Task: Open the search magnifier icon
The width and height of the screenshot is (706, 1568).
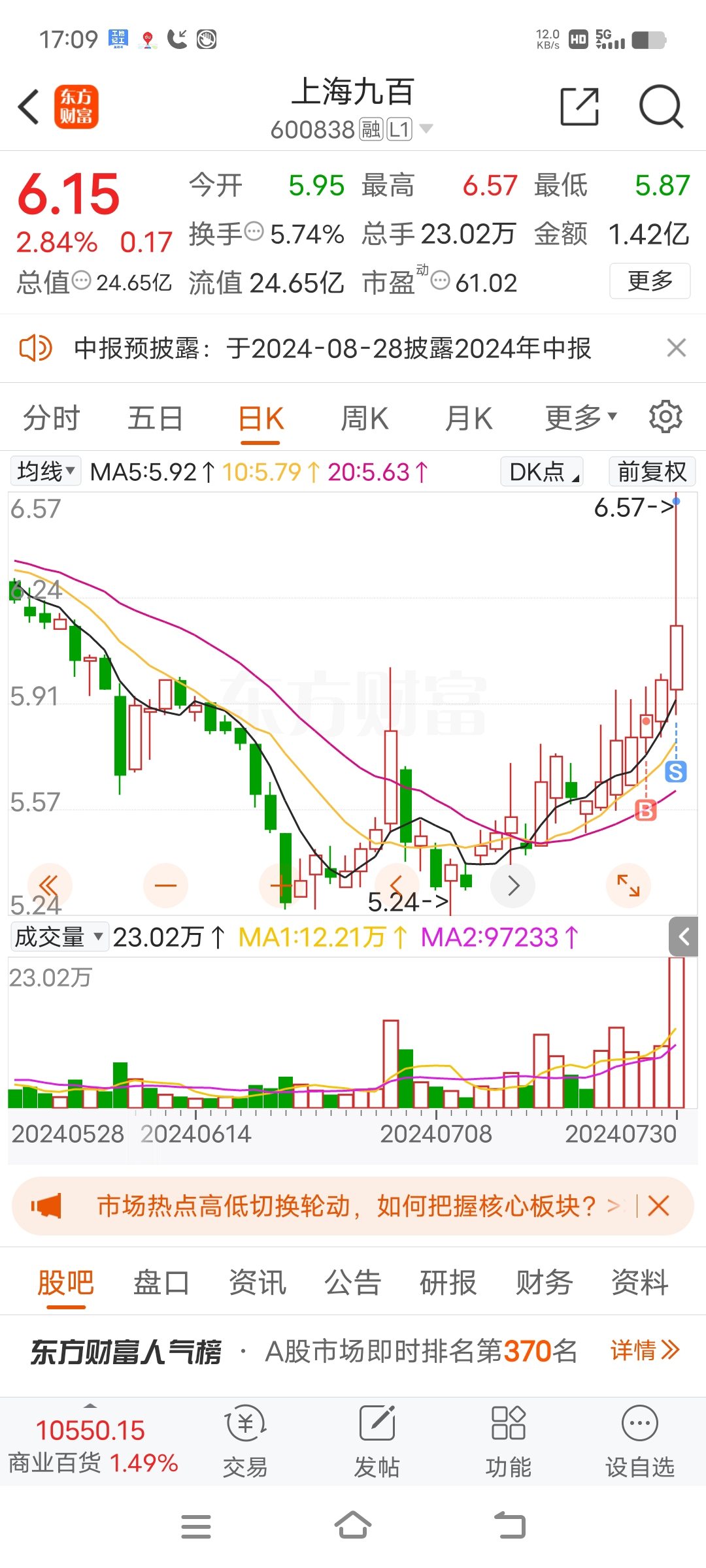Action: coord(661,106)
